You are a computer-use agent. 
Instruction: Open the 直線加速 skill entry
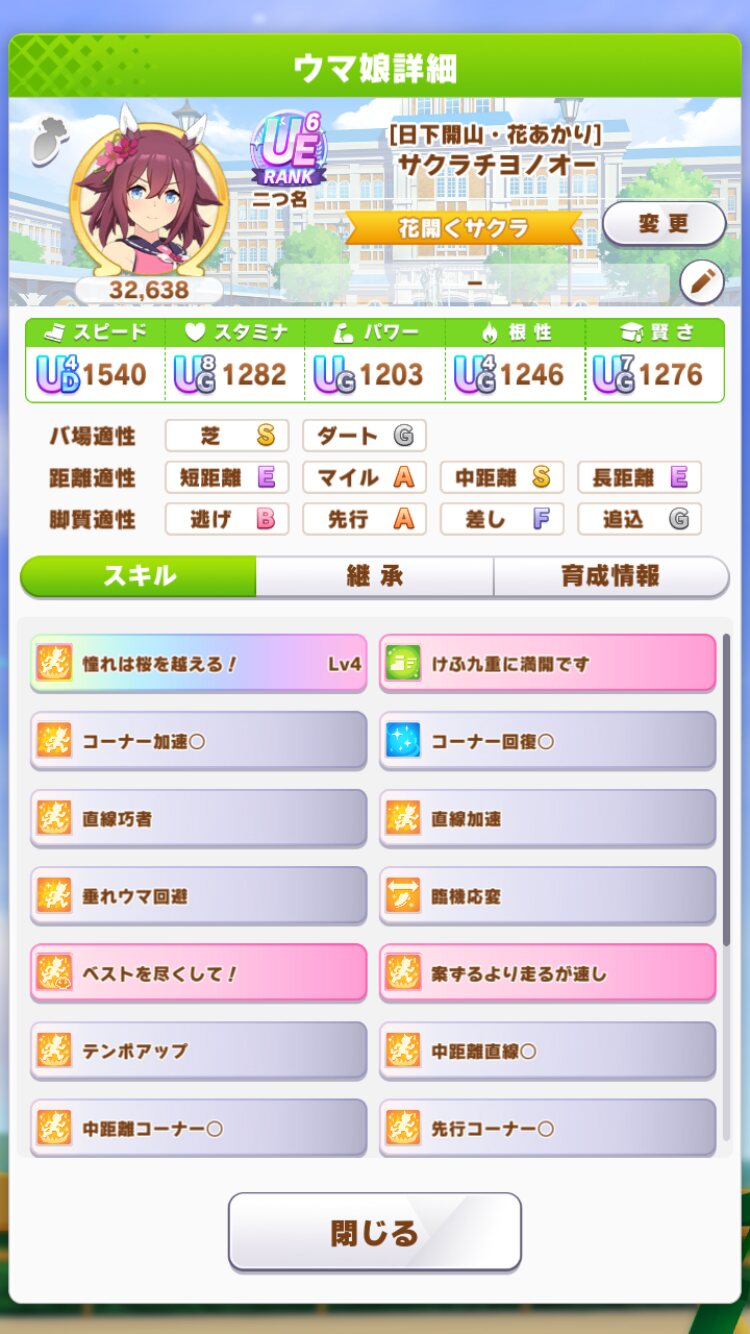547,818
